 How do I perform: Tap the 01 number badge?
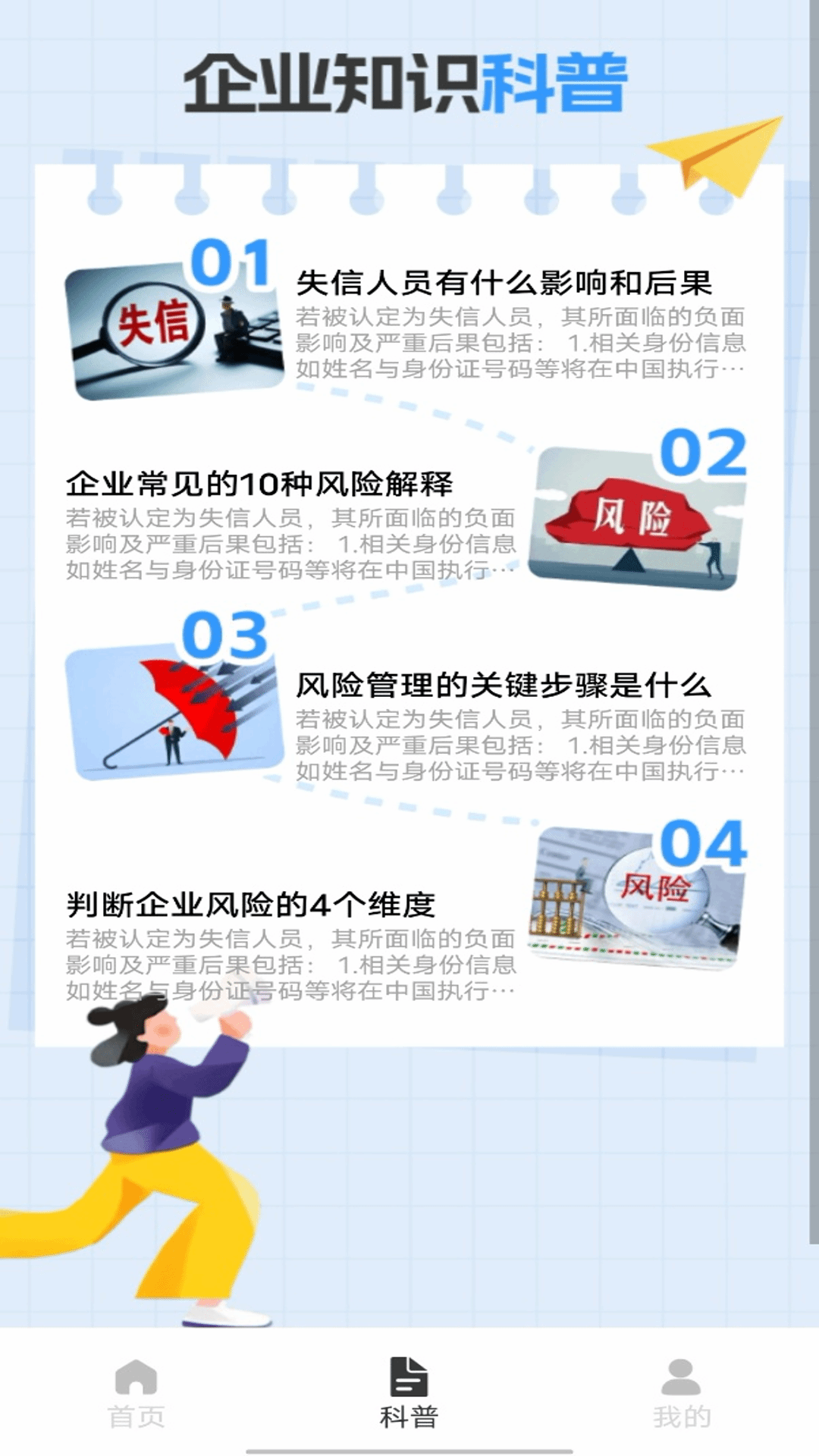click(229, 262)
